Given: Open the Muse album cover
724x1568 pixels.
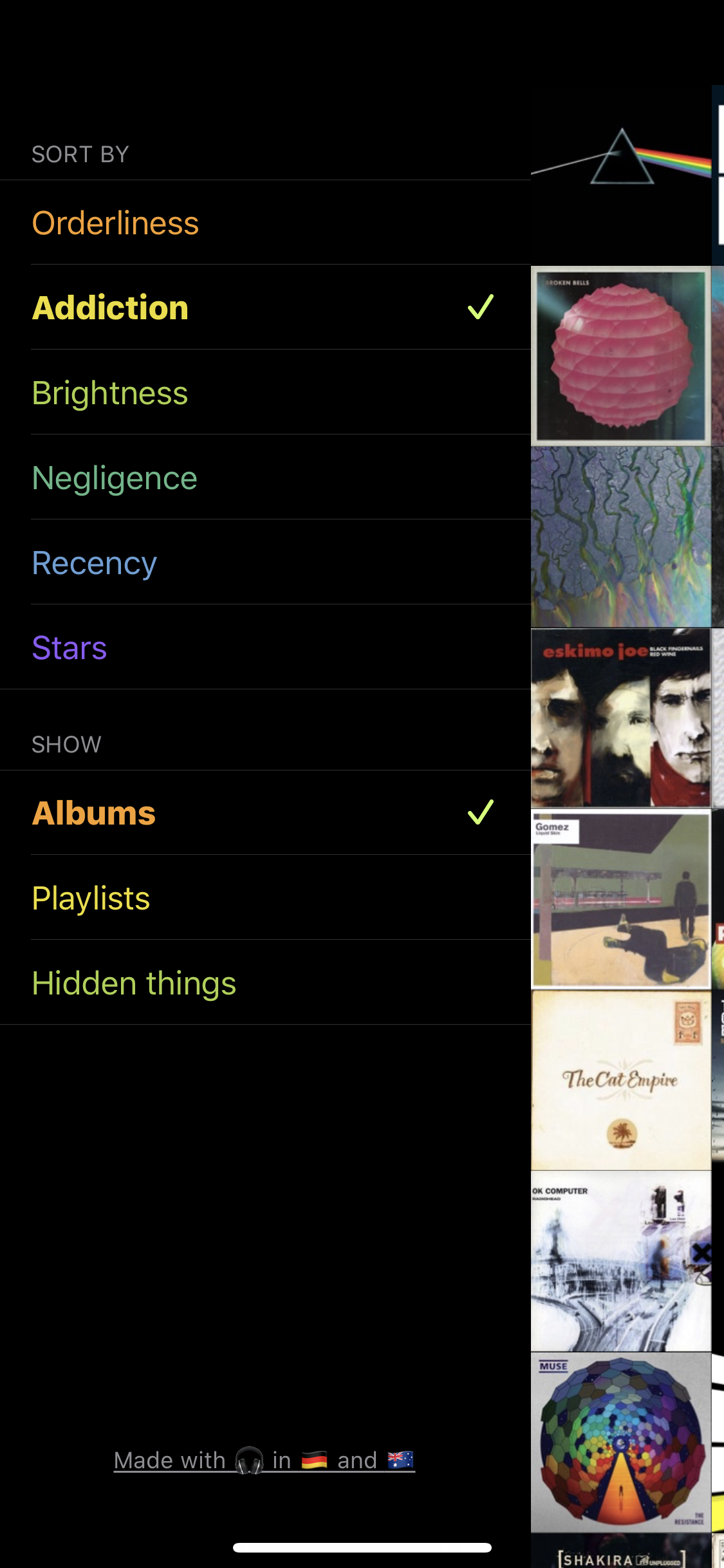Looking at the screenshot, I should coord(621,1442).
